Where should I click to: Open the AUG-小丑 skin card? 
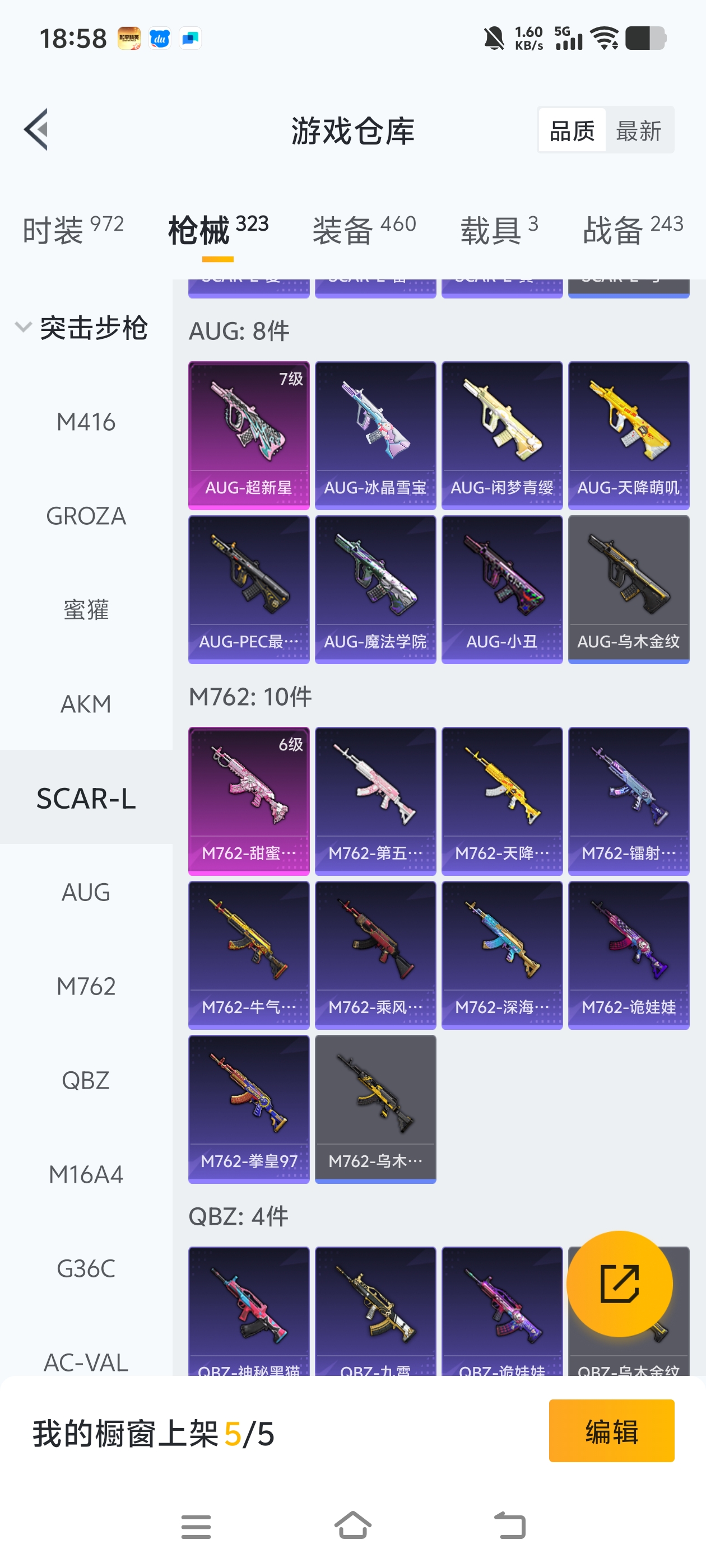(x=501, y=589)
